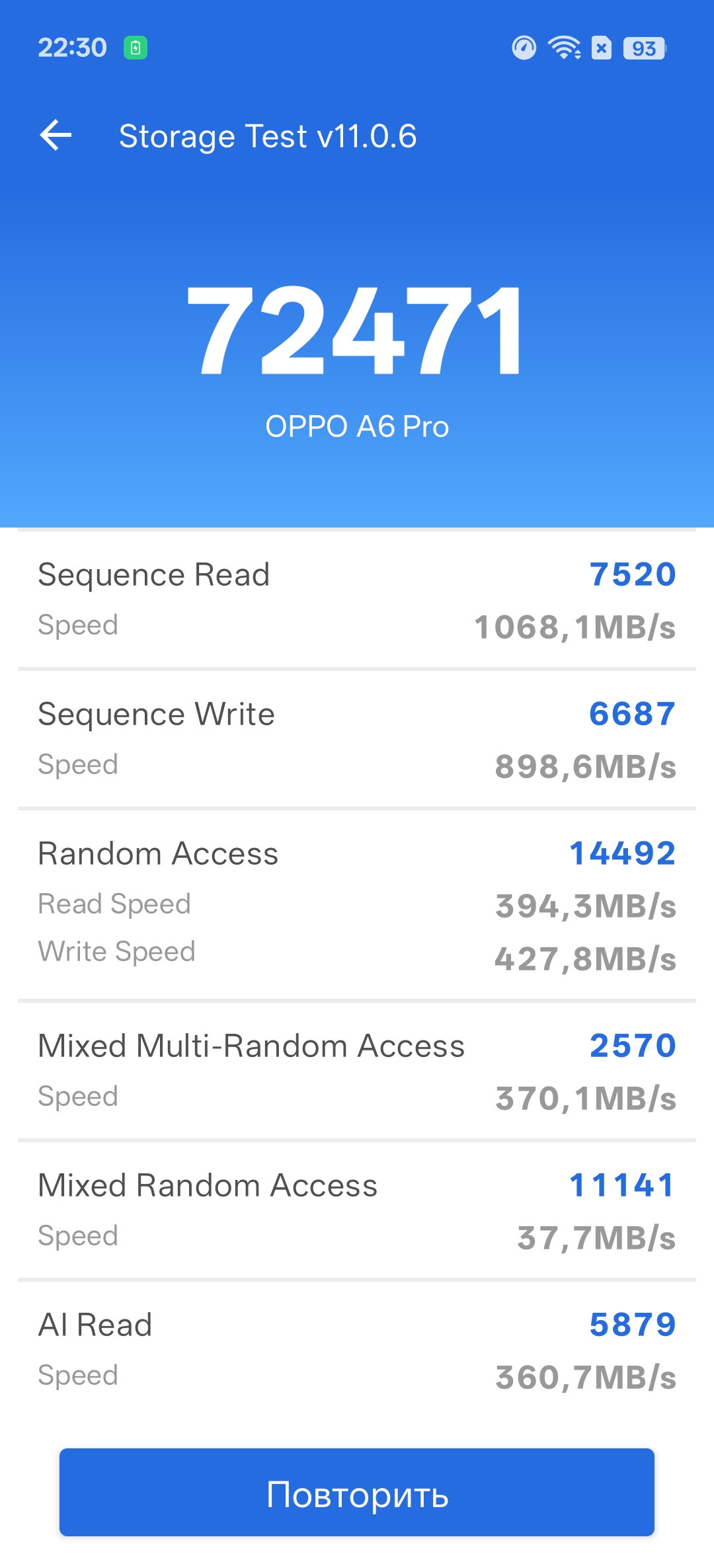Go back from Storage Test screen

(x=56, y=136)
